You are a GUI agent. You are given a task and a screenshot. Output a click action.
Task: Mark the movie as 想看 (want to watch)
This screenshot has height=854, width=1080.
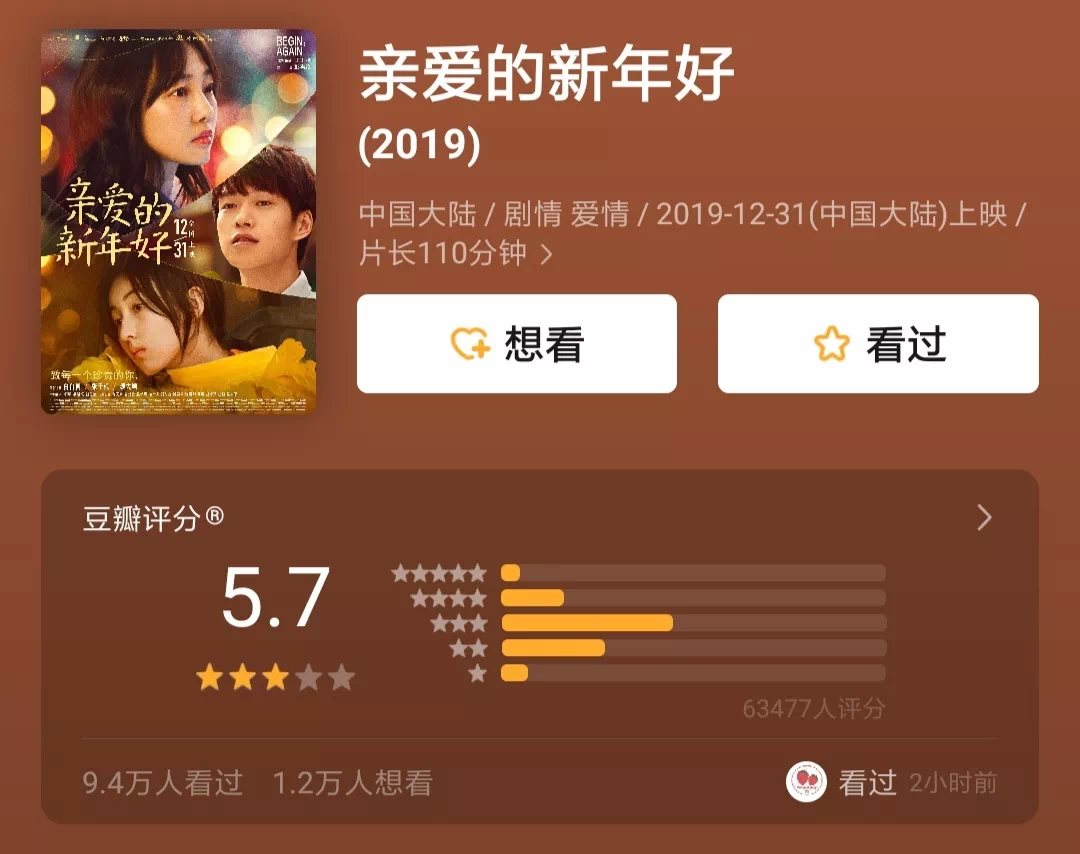coord(516,344)
